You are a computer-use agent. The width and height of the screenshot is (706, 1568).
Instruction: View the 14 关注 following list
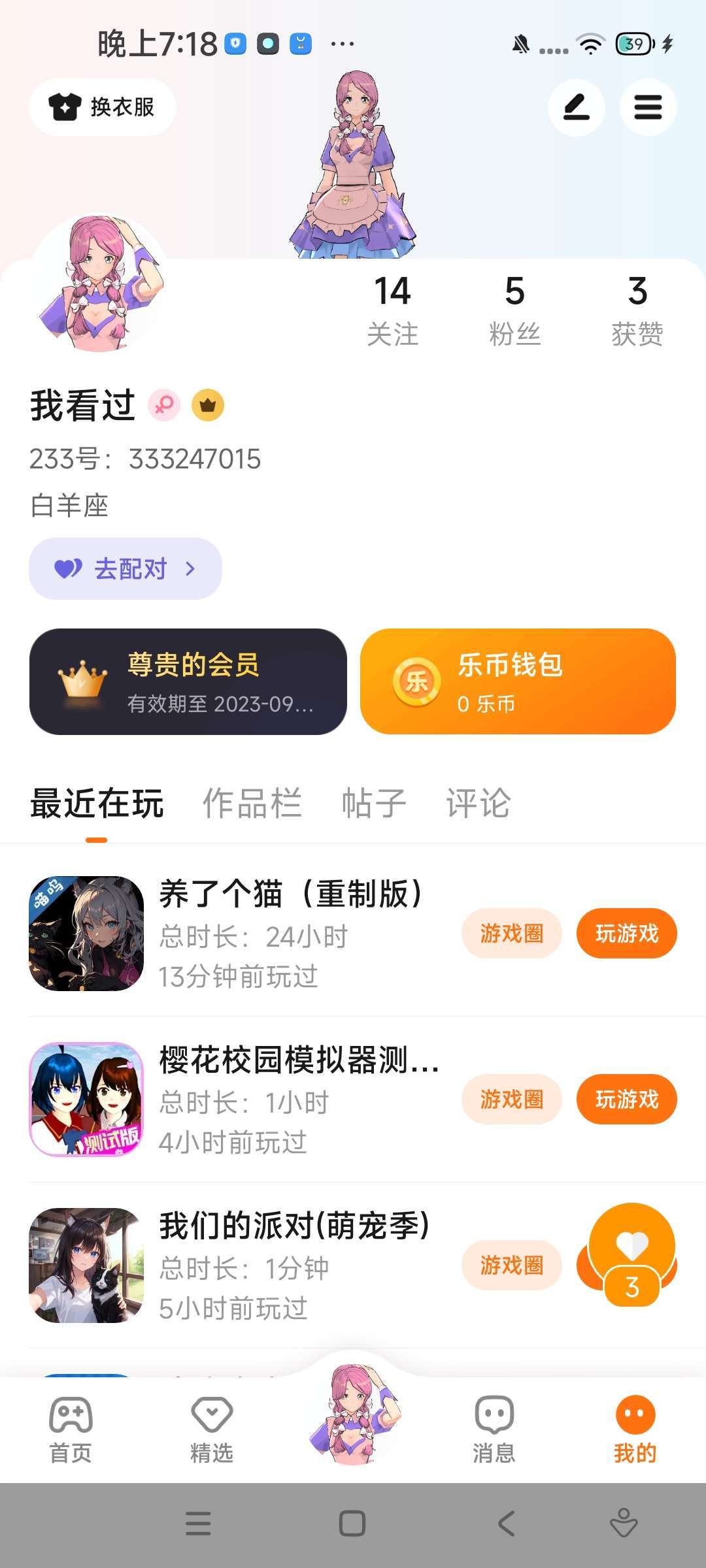click(x=392, y=310)
